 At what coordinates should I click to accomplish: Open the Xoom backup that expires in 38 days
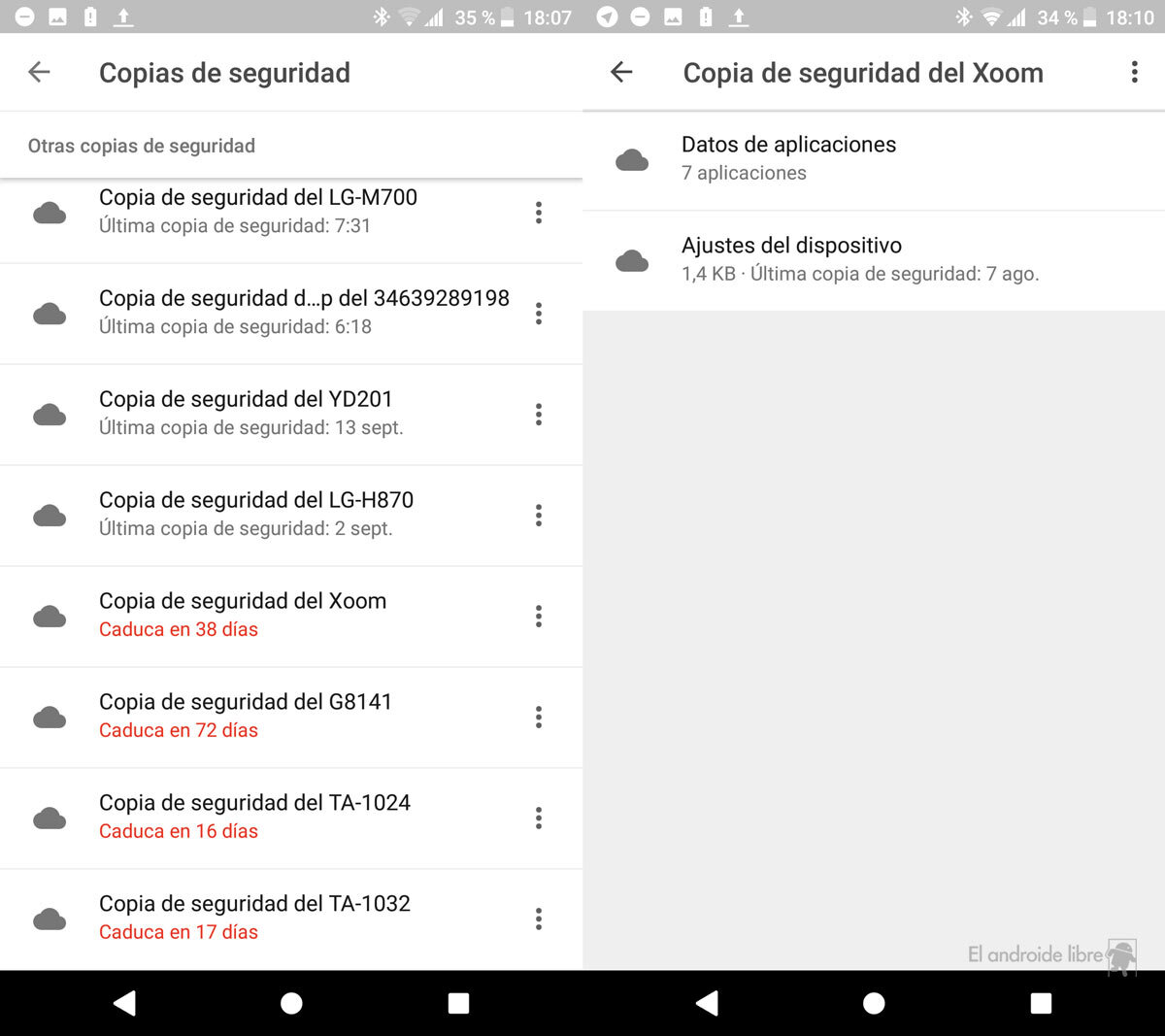click(243, 616)
